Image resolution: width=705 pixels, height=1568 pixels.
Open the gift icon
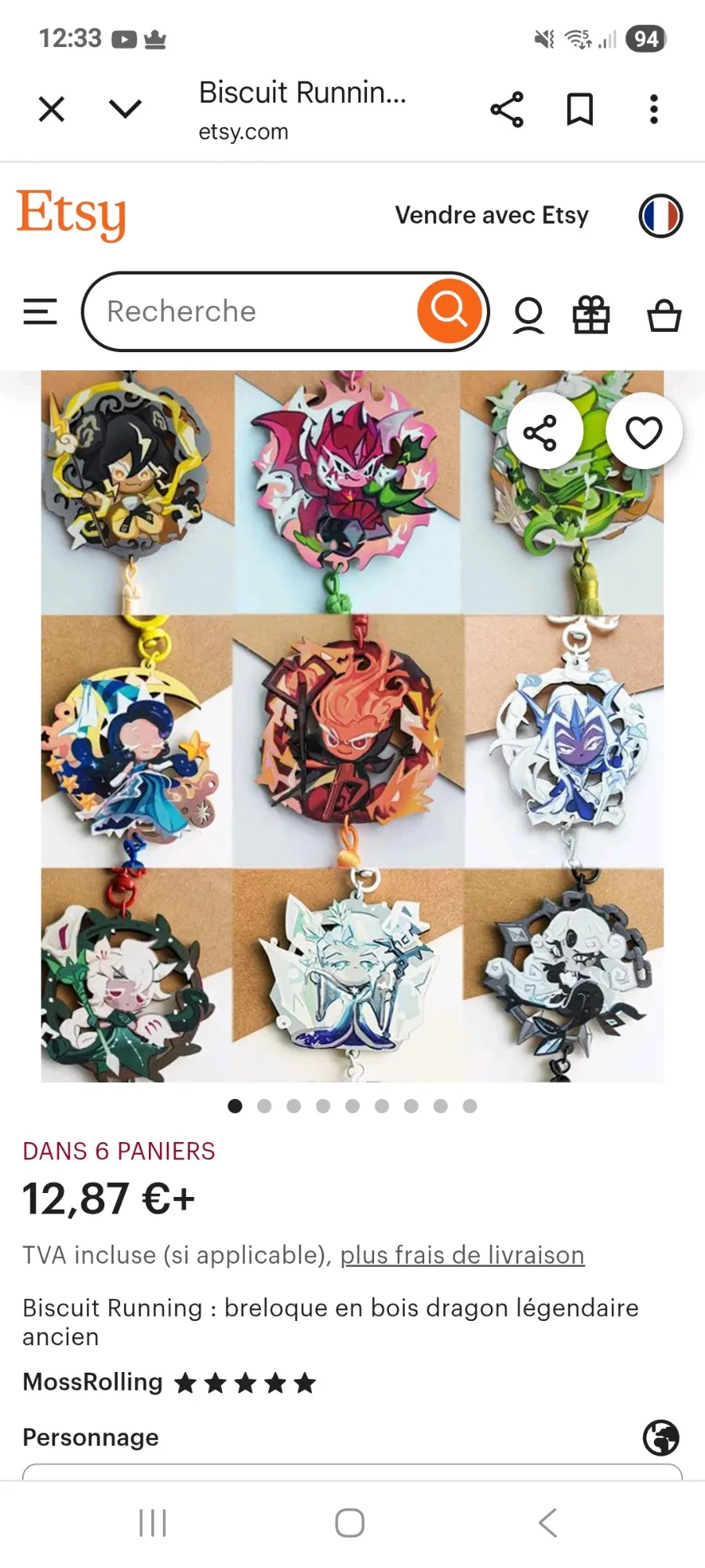(591, 315)
